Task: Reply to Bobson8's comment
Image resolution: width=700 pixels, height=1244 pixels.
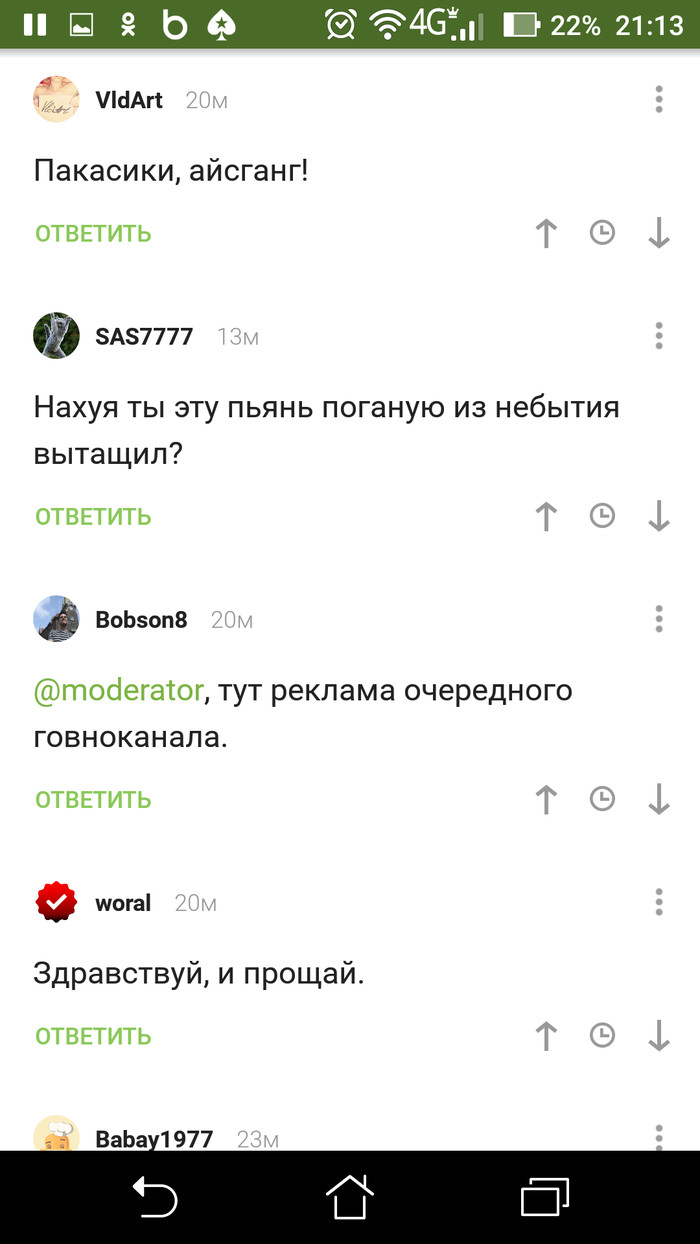Action: coord(93,799)
